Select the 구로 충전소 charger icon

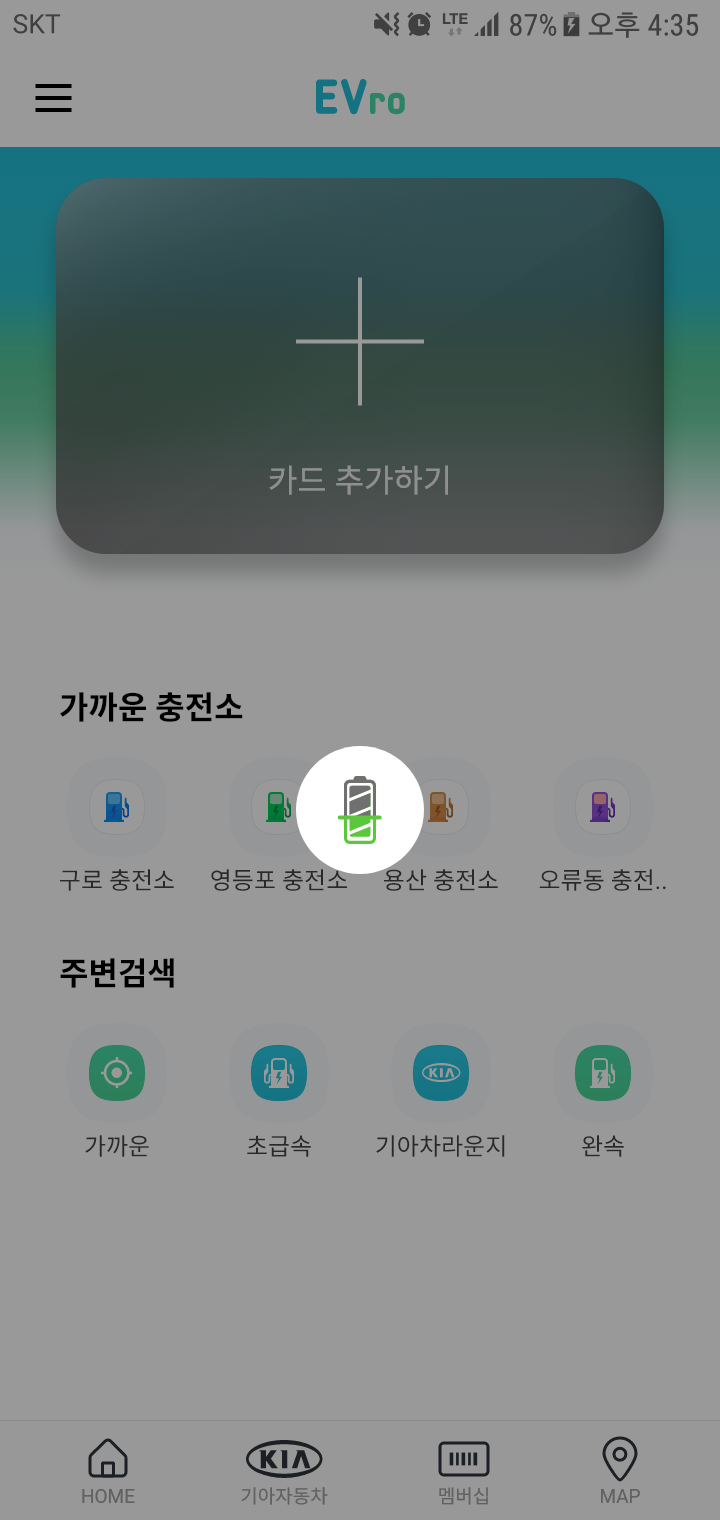click(x=116, y=807)
